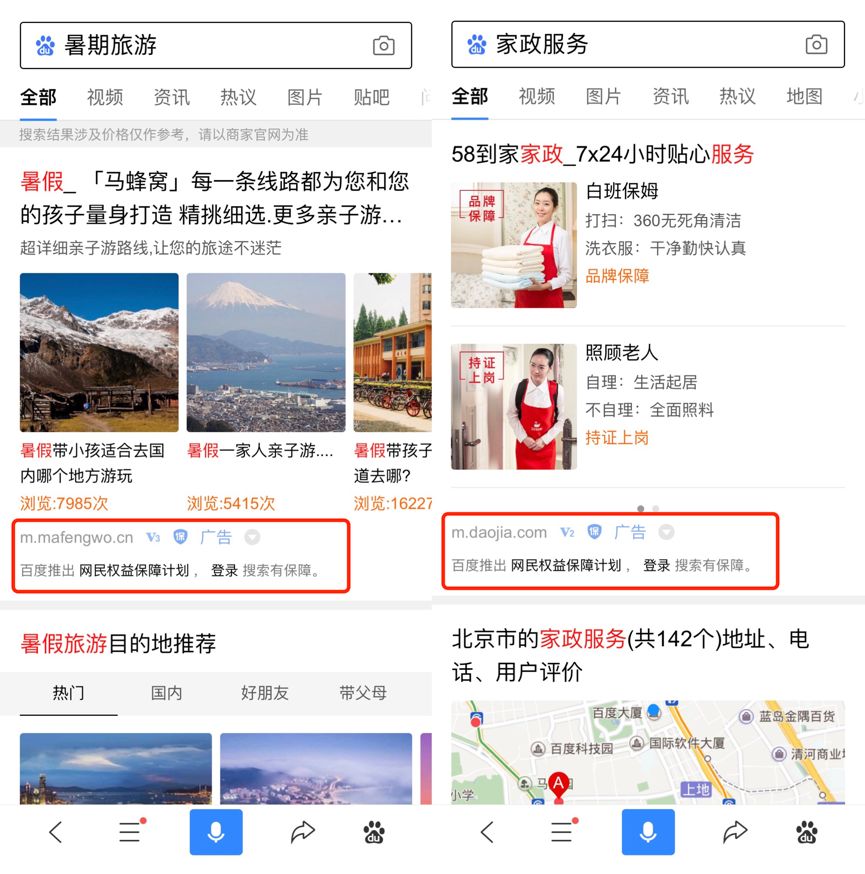This screenshot has height=874, width=865.
Task: Open the 58到家家政 7x24小时贴心服务 result
Action: click(x=603, y=153)
